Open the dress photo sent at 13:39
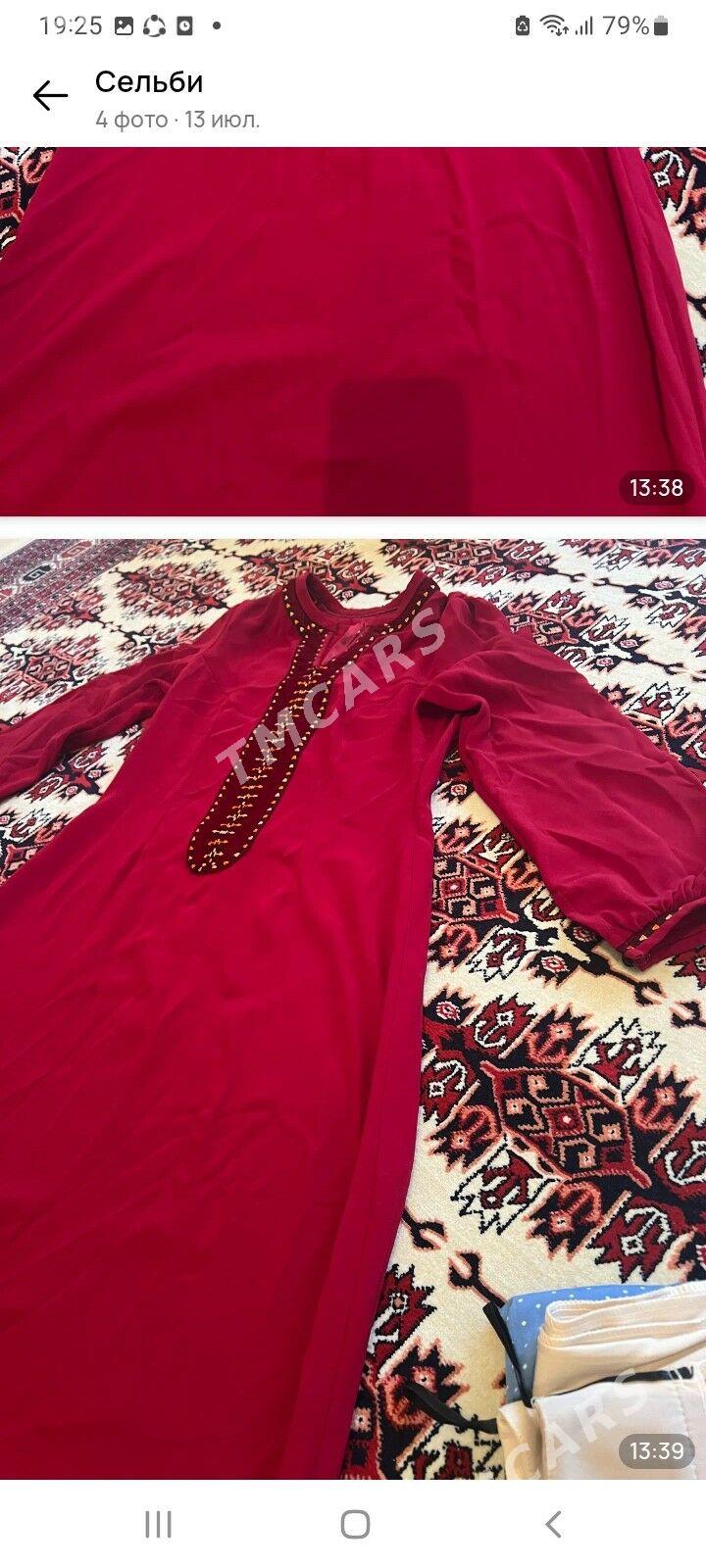706x1568 pixels. click(353, 1008)
